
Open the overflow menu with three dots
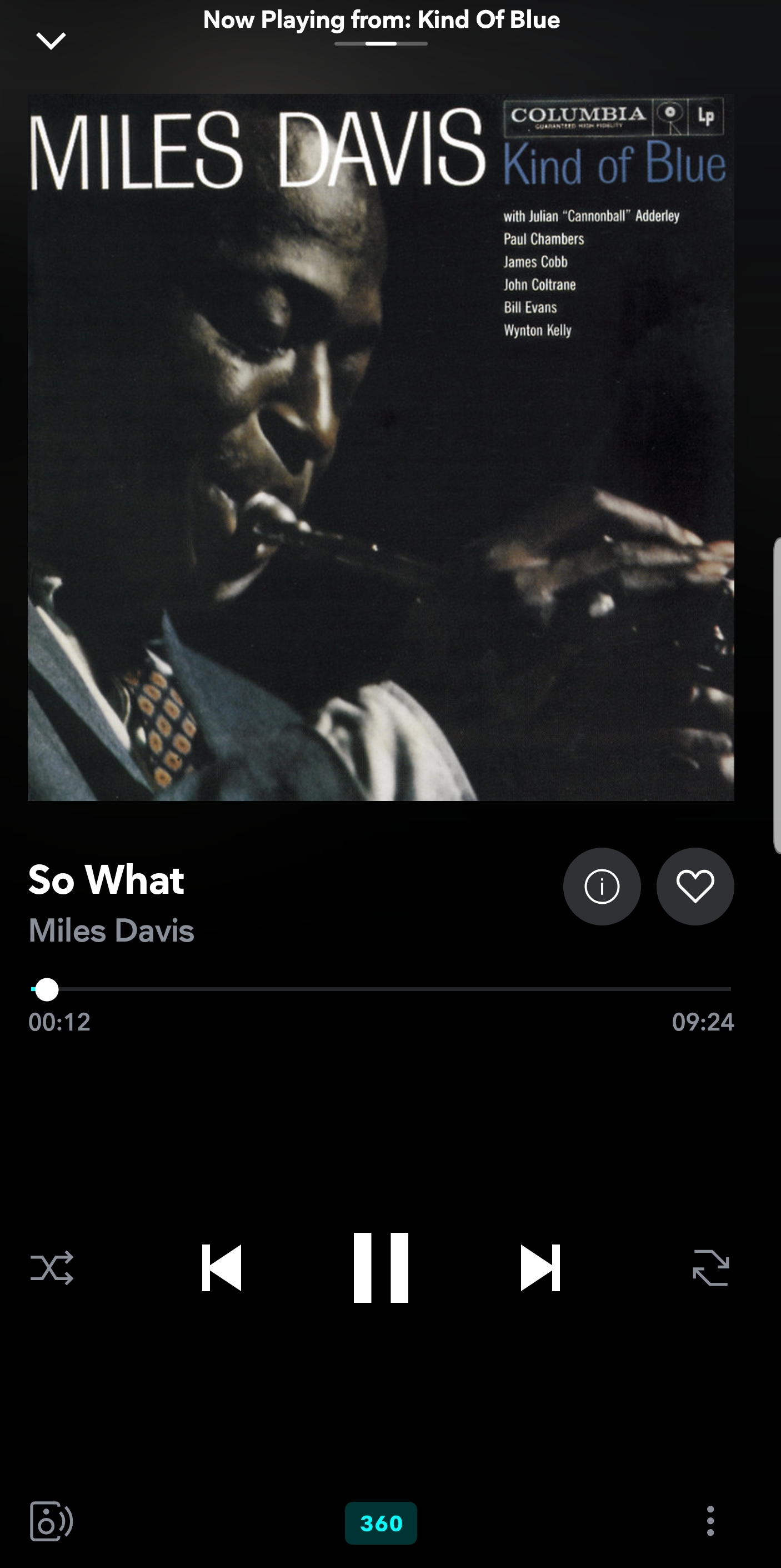(x=710, y=1522)
